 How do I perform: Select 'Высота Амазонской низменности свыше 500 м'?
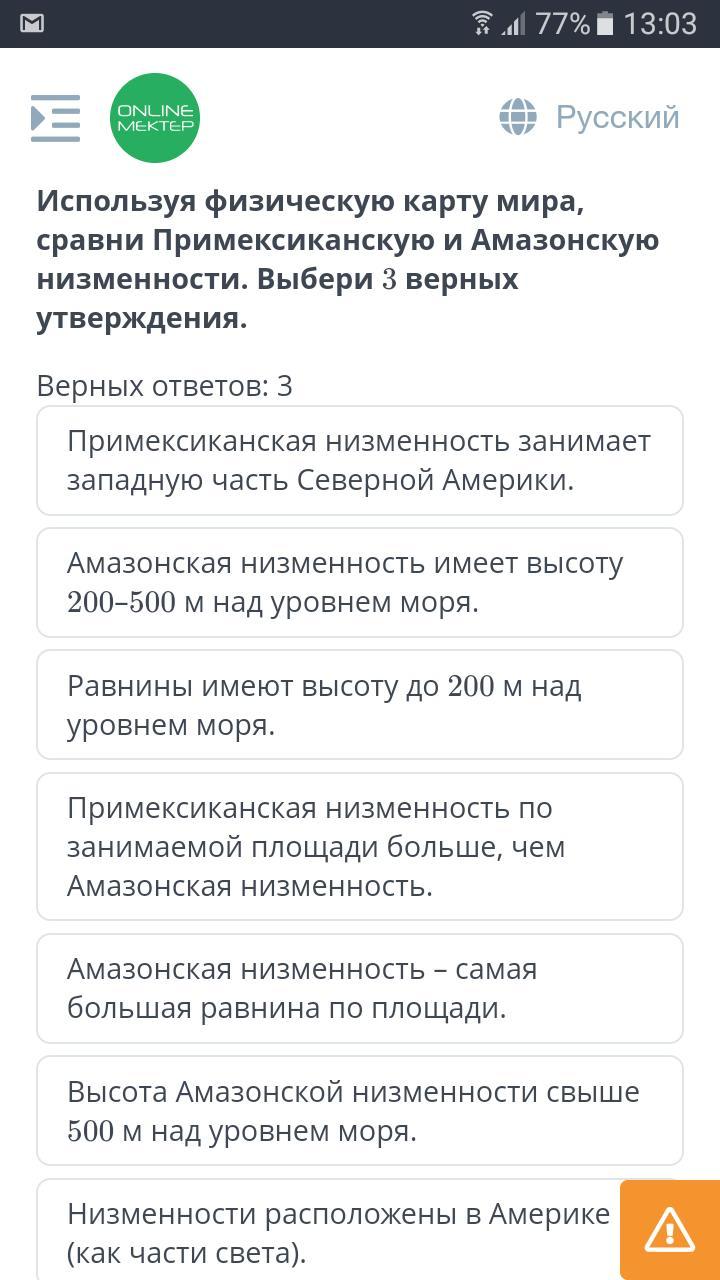pyautogui.click(x=360, y=1111)
